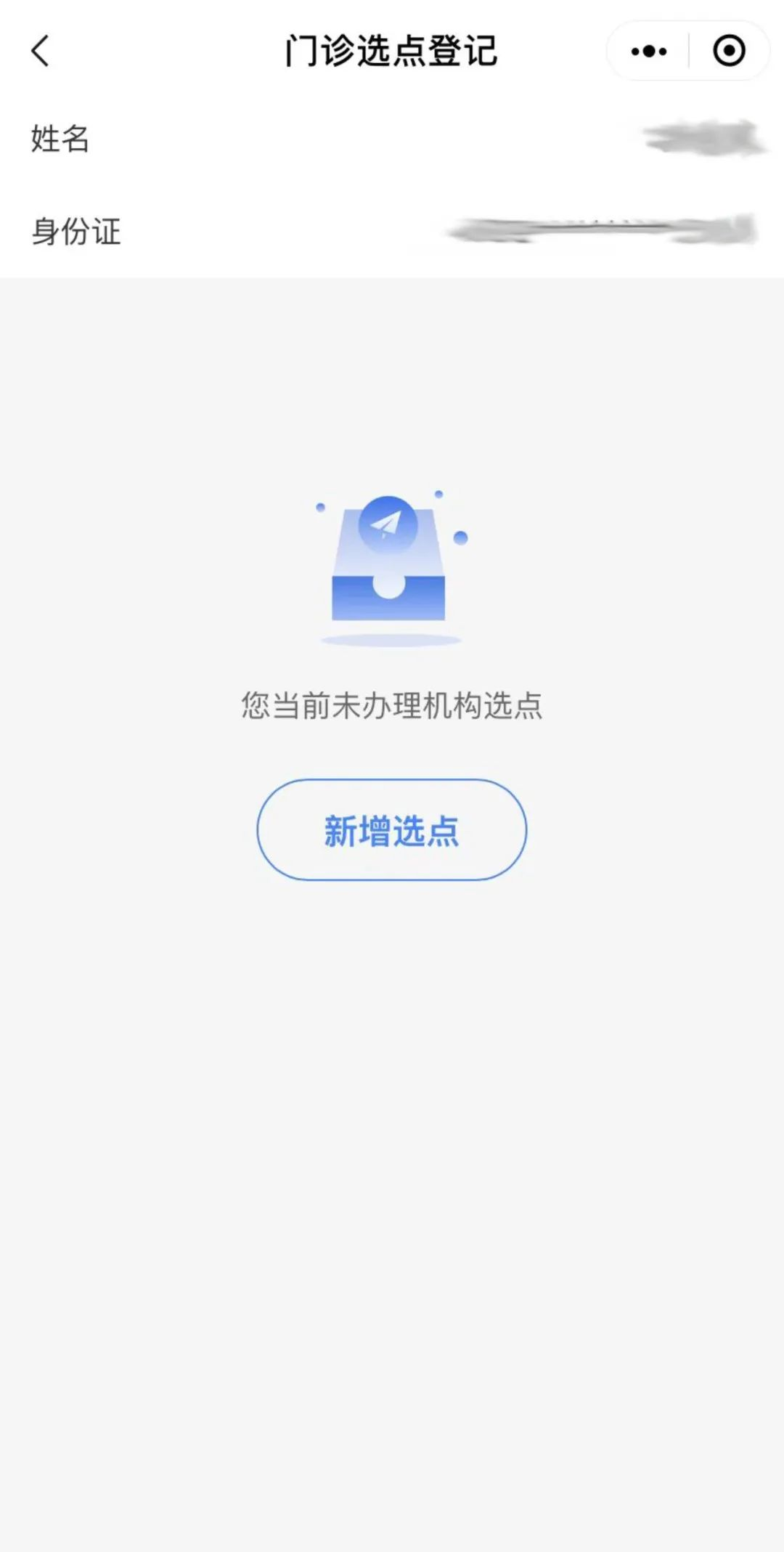Tap the 新增选点 button

pyautogui.click(x=391, y=829)
